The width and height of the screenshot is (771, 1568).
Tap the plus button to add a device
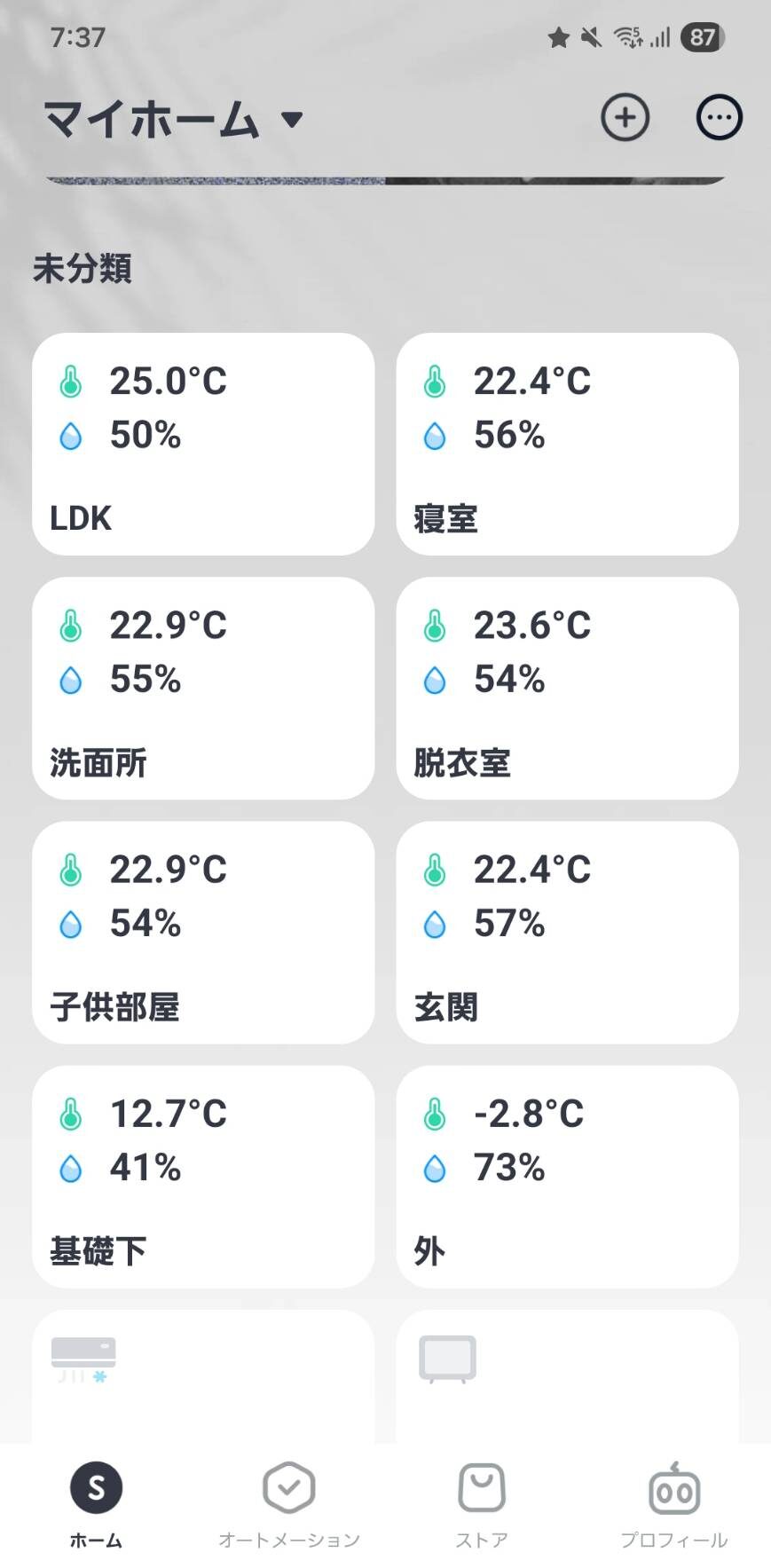[625, 116]
